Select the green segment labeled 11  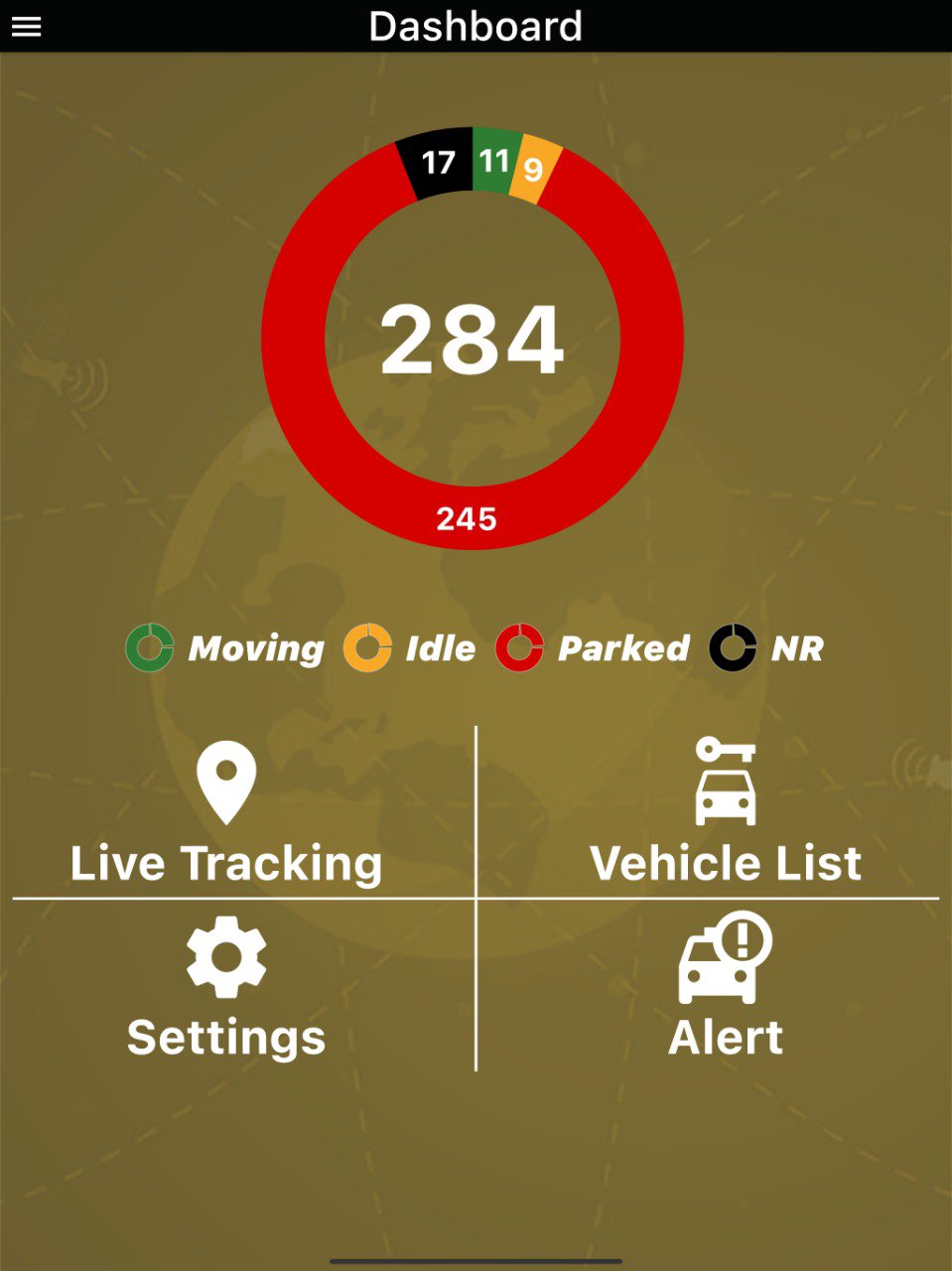[x=495, y=159]
